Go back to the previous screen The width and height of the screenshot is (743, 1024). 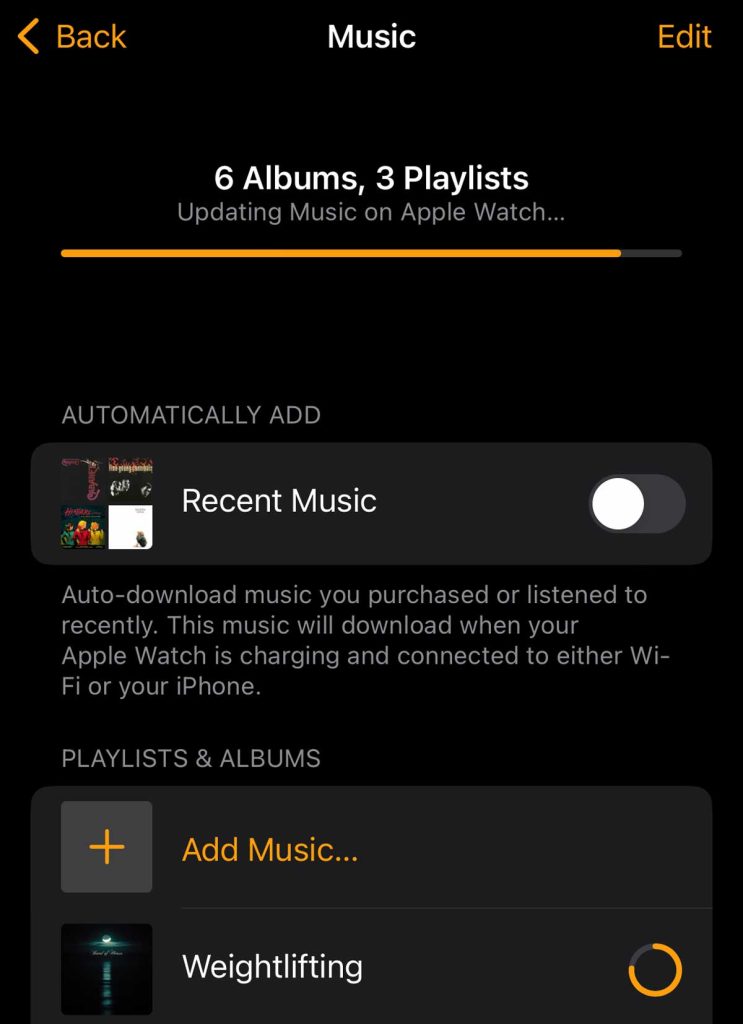(72, 37)
